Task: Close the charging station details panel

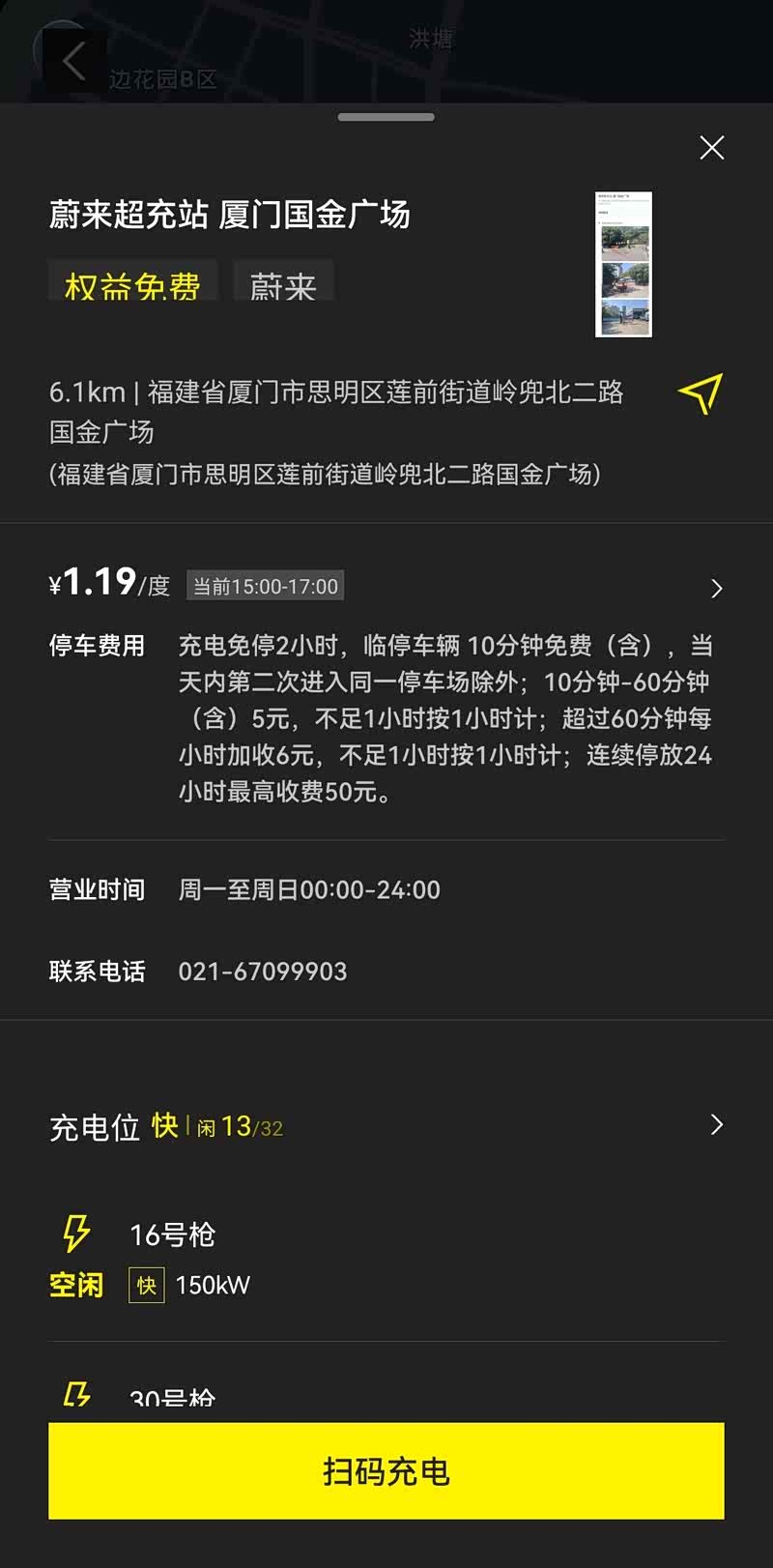Action: point(712,148)
